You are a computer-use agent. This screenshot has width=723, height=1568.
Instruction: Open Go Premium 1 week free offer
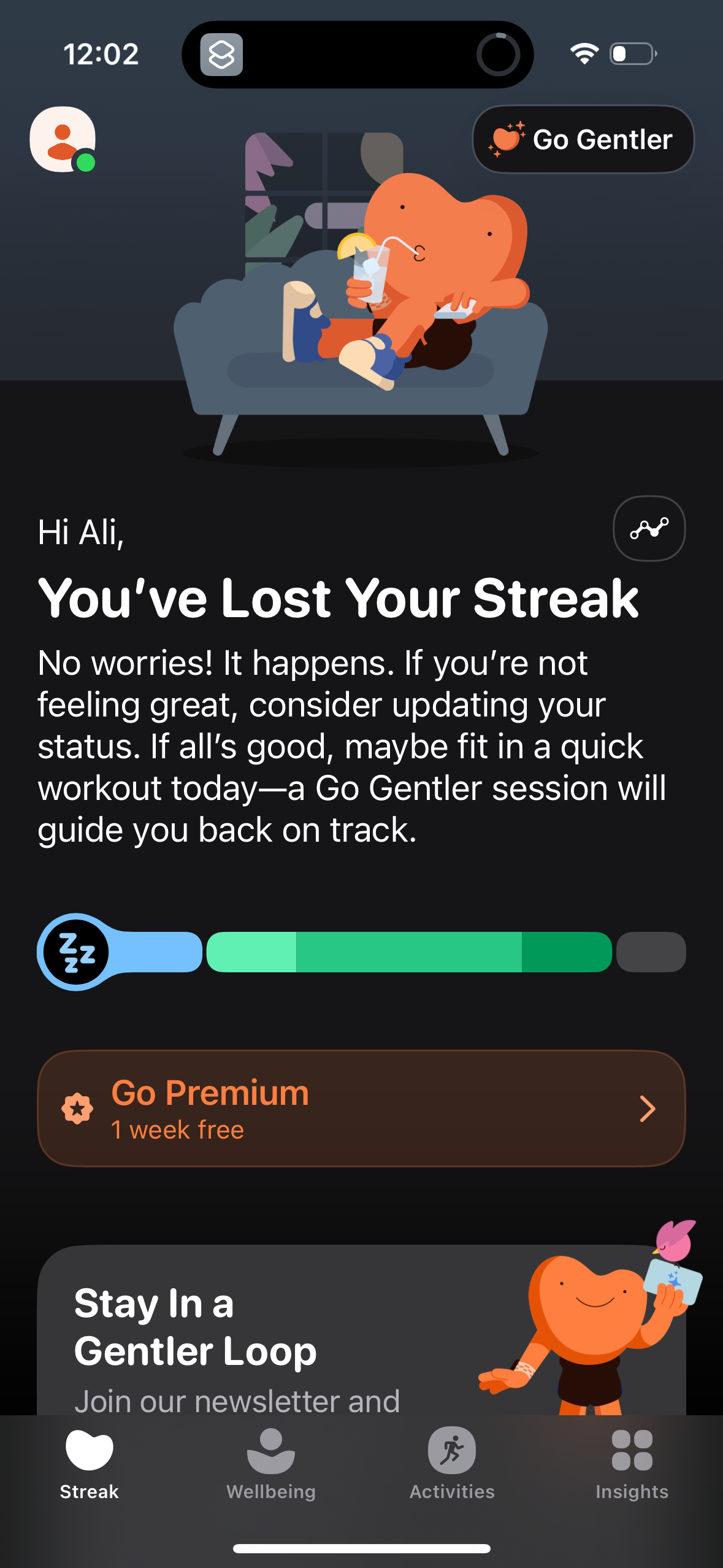click(361, 1109)
